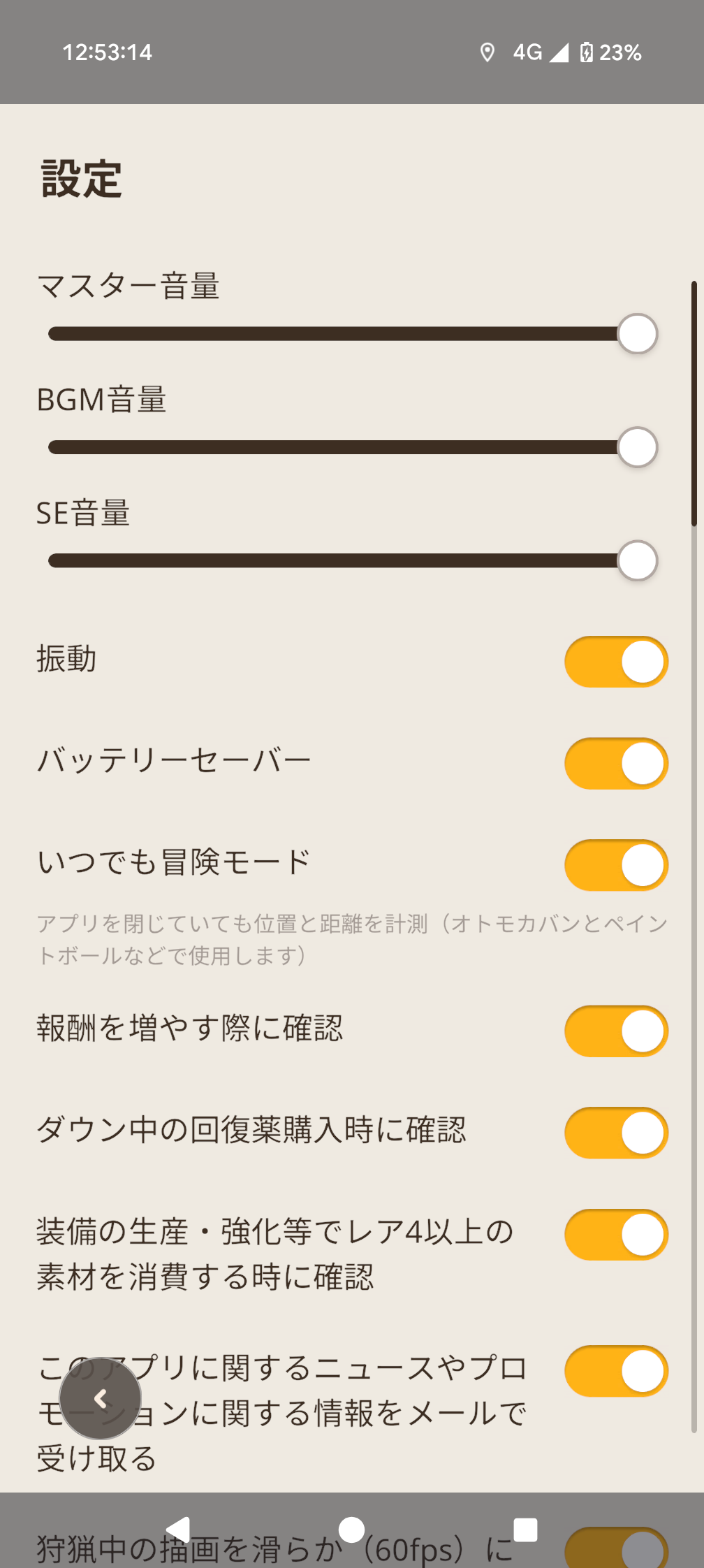Screen dimensions: 704x1568
Task: Switch off 報酬を増やす際に確認
Action: point(616,1031)
